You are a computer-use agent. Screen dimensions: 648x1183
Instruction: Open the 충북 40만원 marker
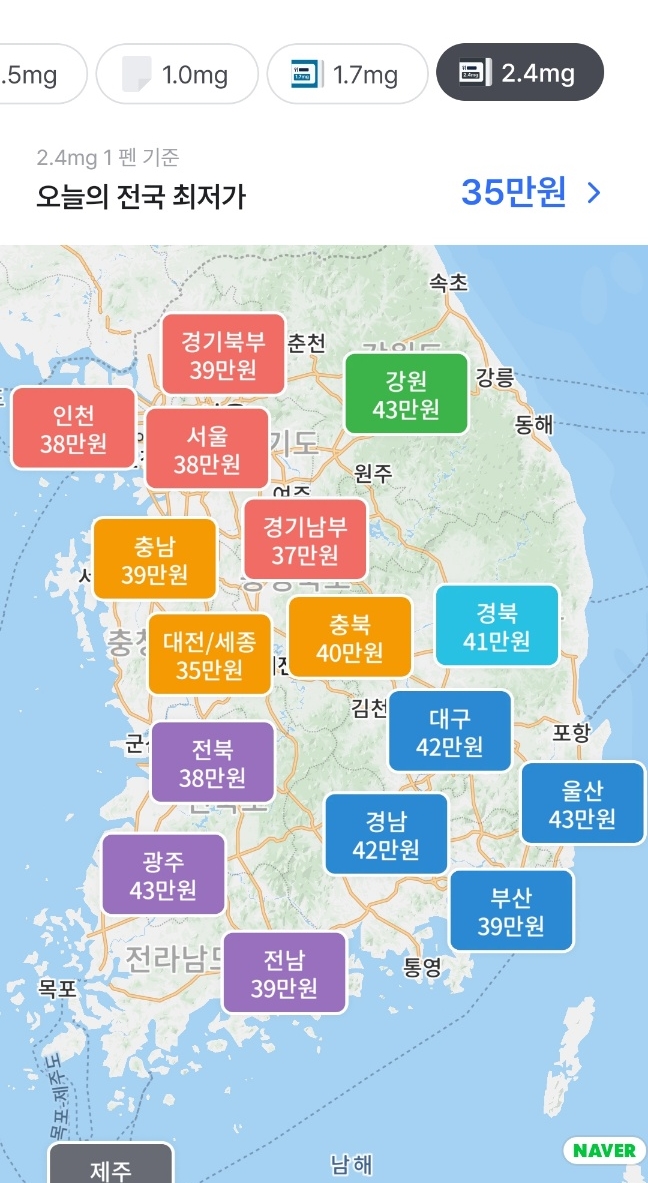350,637
